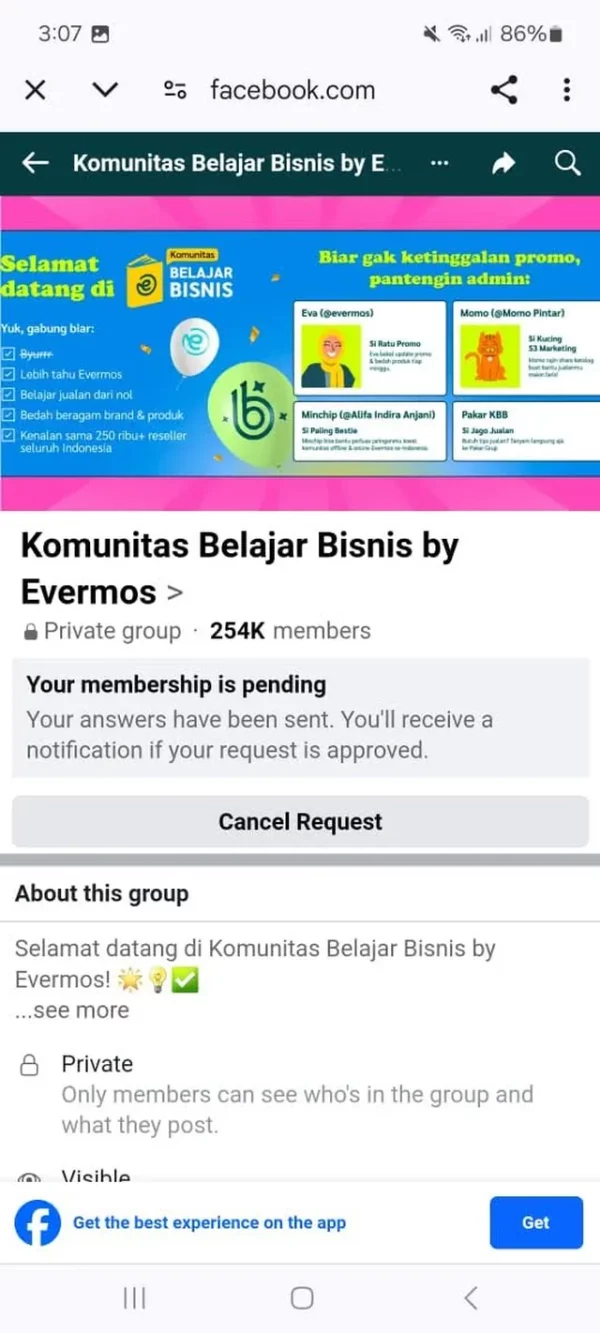Expand the browser dropdown chevron
Image resolution: width=600 pixels, height=1333 pixels.
(x=105, y=91)
